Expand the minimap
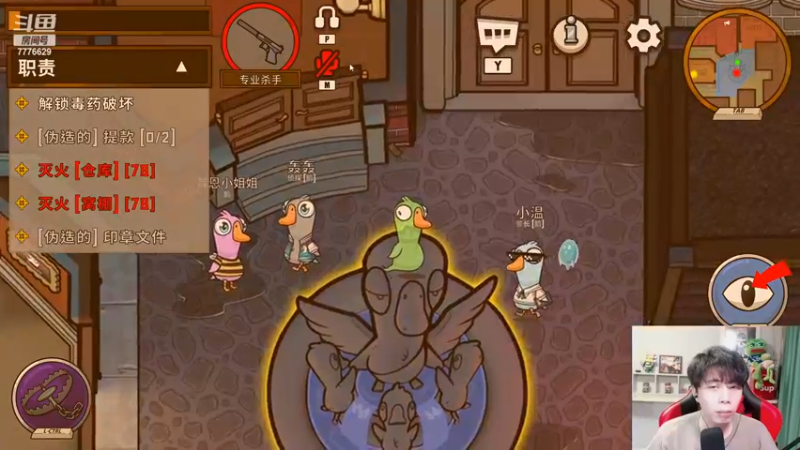800x450 pixels. 736,59
